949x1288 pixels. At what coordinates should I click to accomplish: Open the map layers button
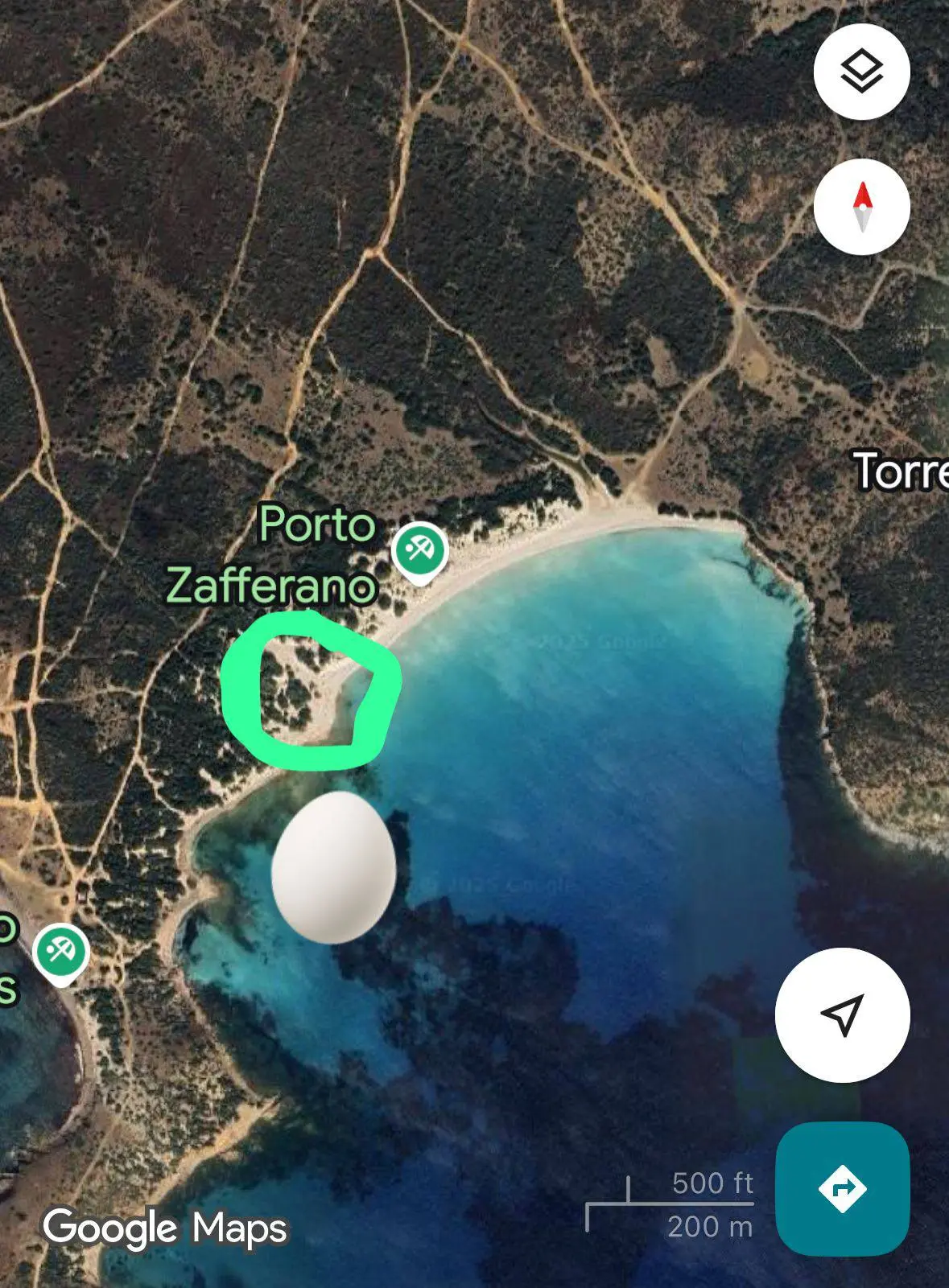tap(861, 72)
